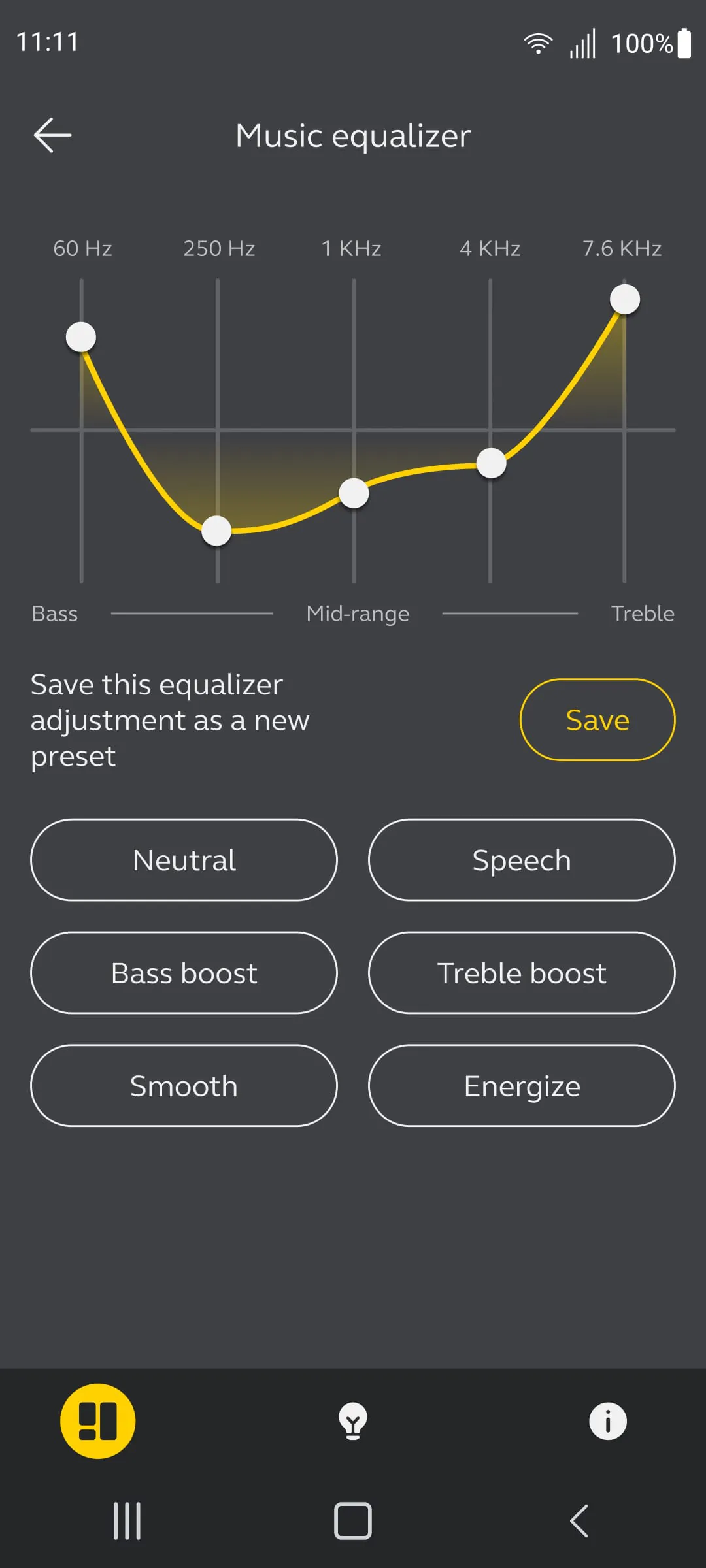Choose the Speech preset

point(522,860)
